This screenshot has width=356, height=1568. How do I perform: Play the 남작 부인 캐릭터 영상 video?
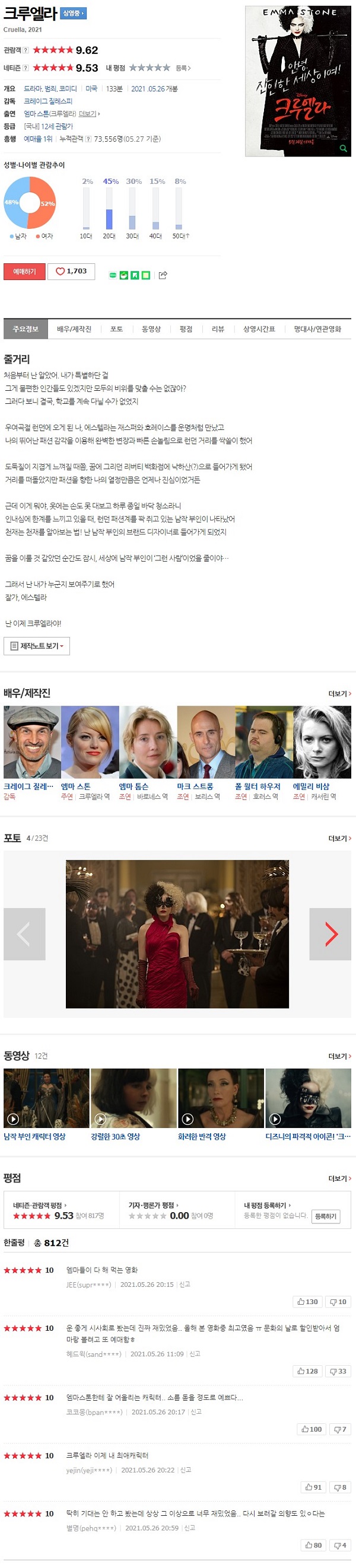tap(46, 1099)
